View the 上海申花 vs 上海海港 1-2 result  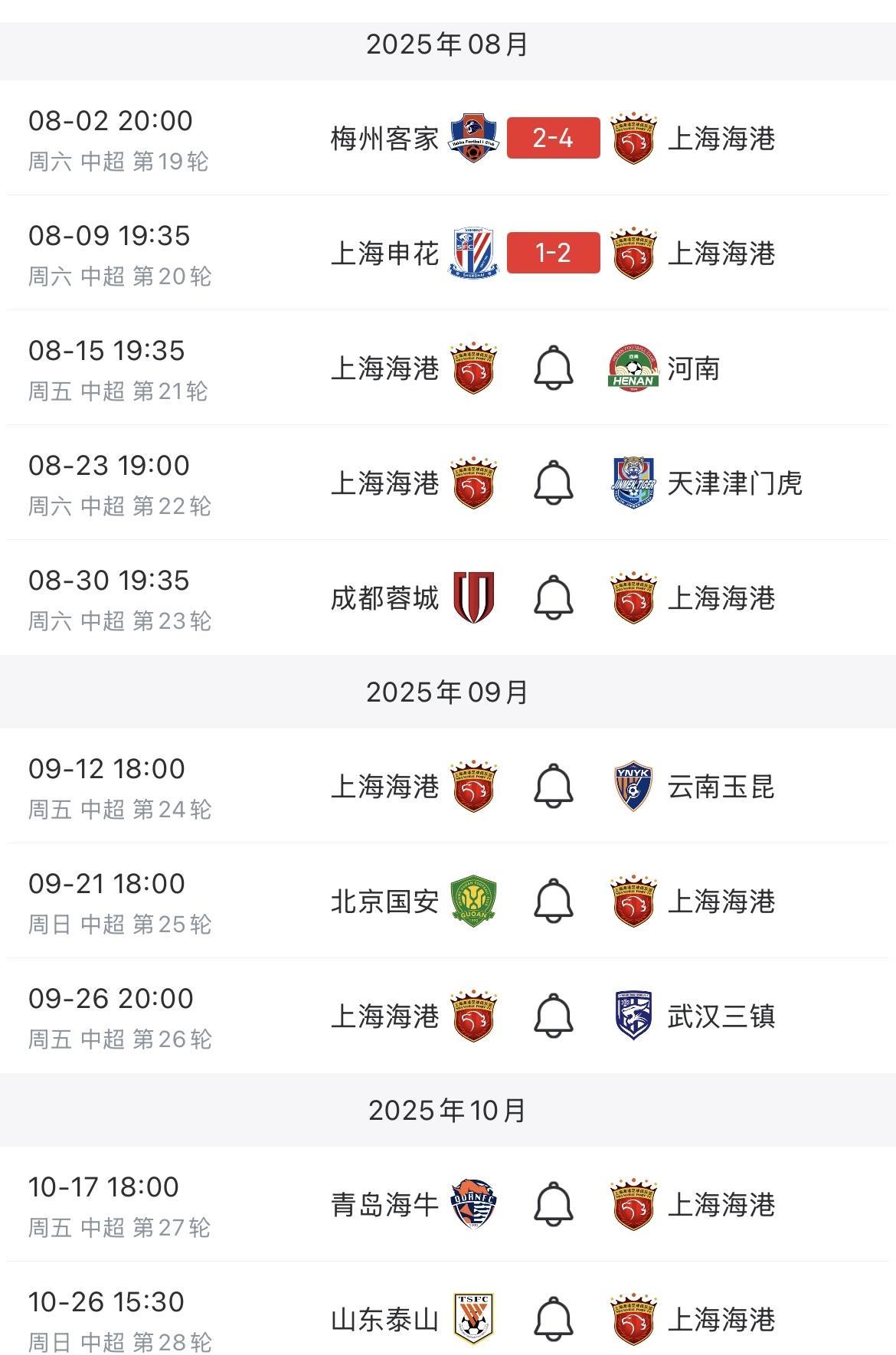point(553,254)
